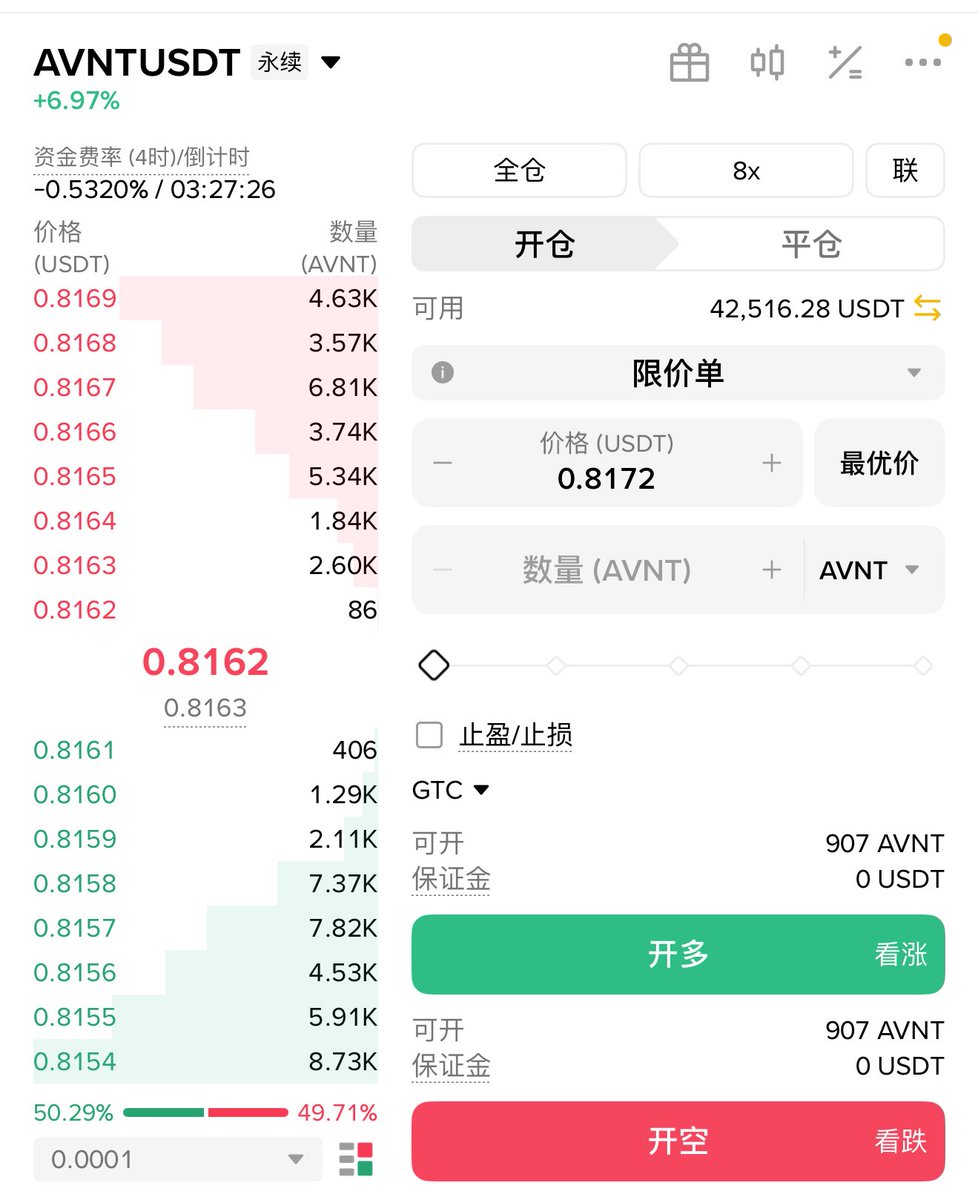Viewport: 978px width, 1200px height.
Task: Open the GTC time-in-force dropdown
Action: pos(451,790)
